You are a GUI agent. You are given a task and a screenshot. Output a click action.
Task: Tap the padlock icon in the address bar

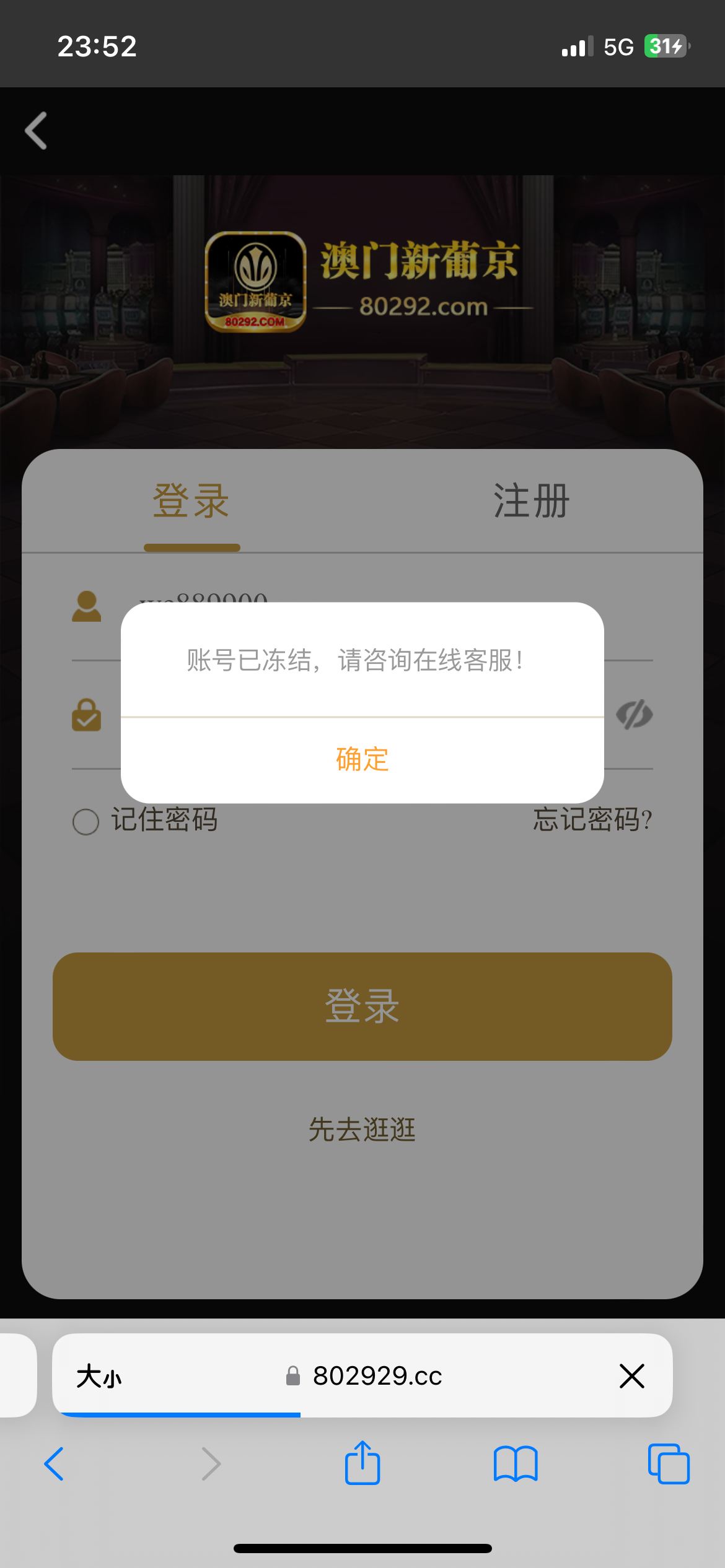tap(291, 1377)
